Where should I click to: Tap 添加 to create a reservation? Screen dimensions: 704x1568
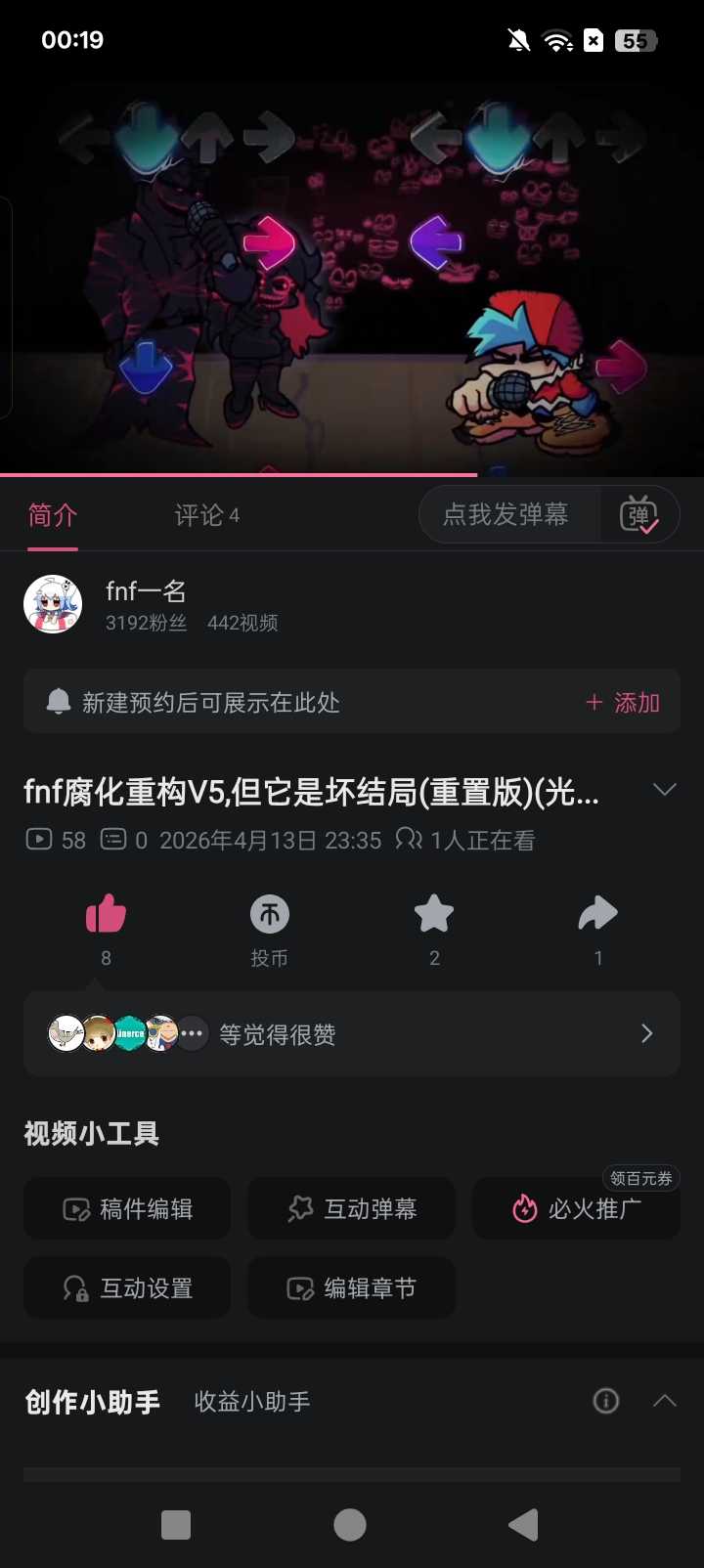tap(623, 703)
